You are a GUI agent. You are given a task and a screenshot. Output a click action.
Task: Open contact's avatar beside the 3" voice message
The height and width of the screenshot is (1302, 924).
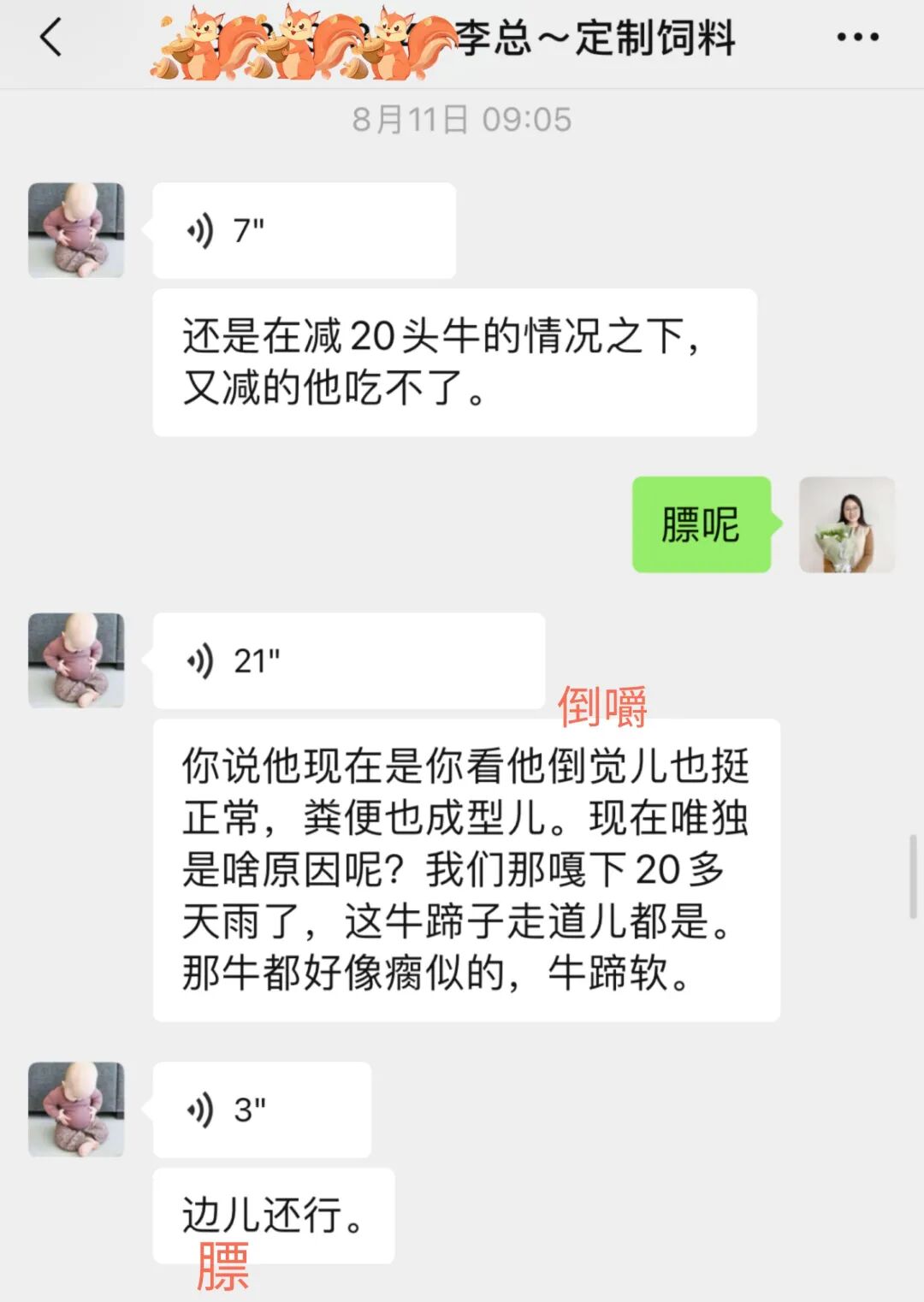[x=76, y=1110]
